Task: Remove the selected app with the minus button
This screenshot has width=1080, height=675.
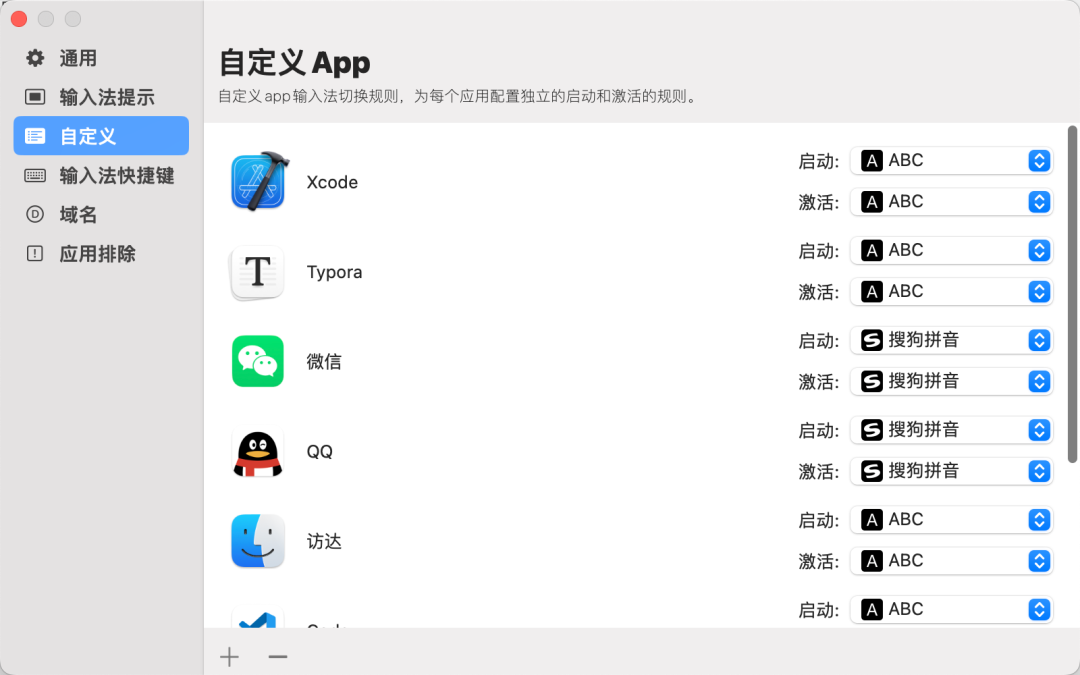Action: pos(278,657)
